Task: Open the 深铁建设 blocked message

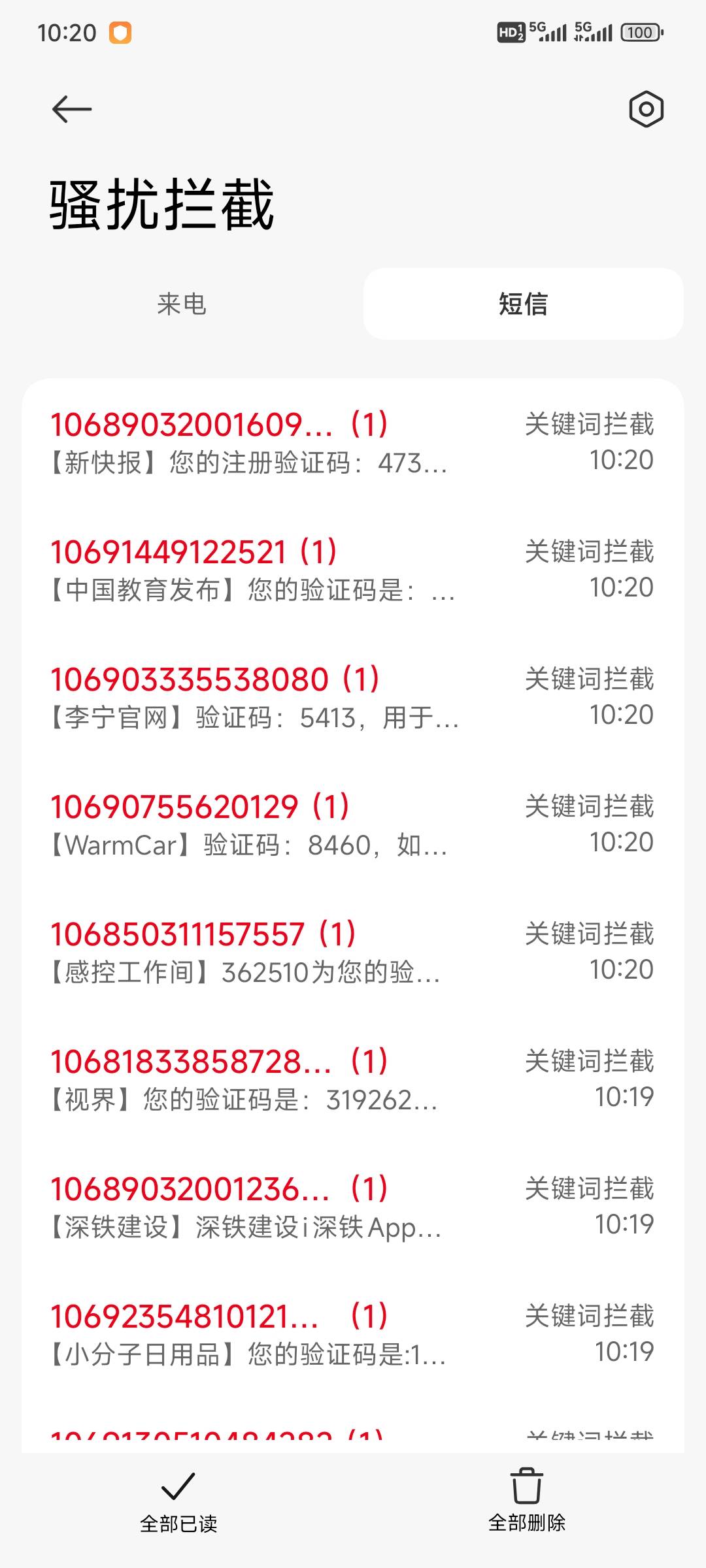Action: click(x=353, y=1207)
